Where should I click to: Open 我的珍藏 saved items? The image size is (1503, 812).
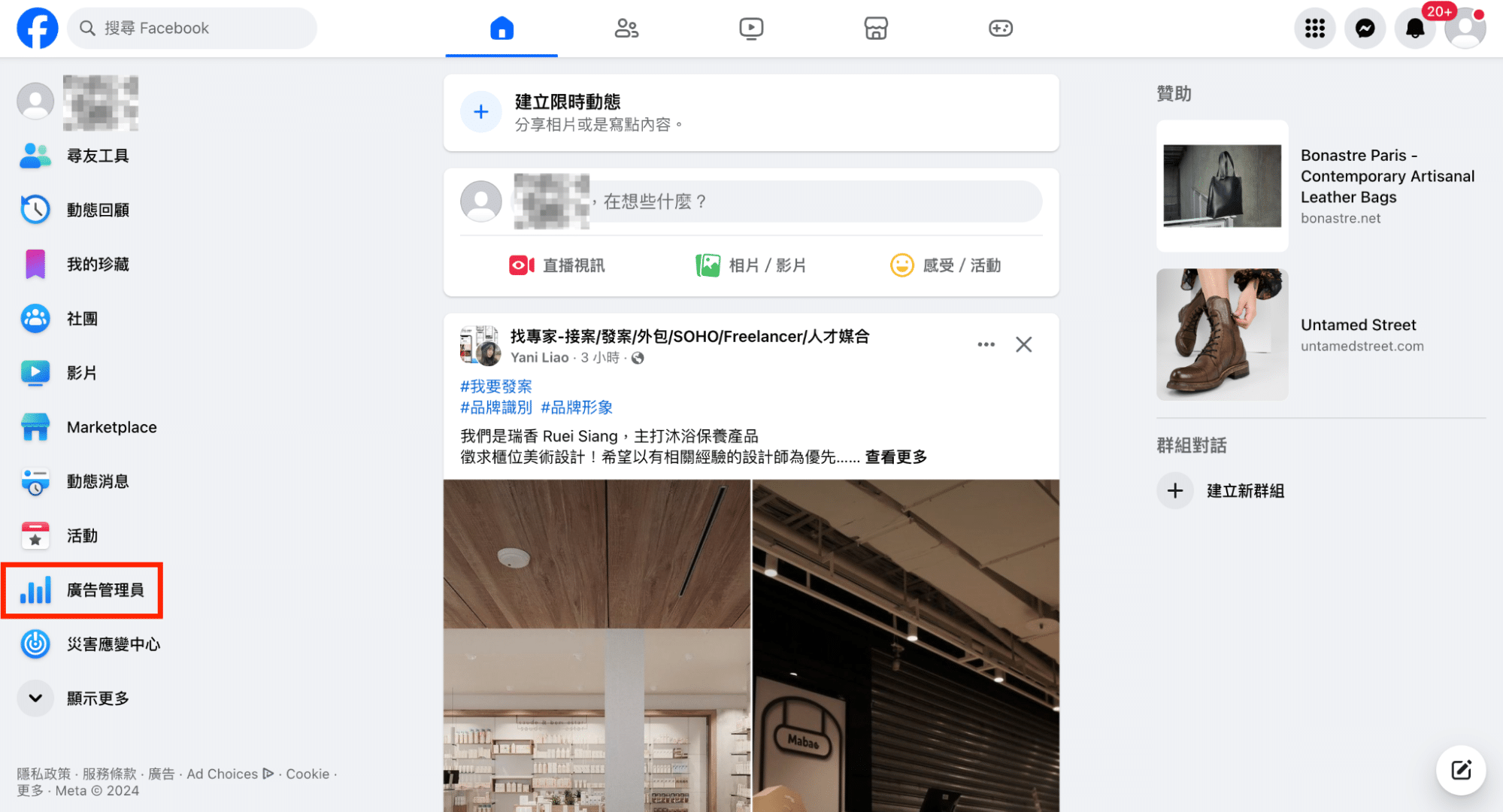[x=97, y=265]
